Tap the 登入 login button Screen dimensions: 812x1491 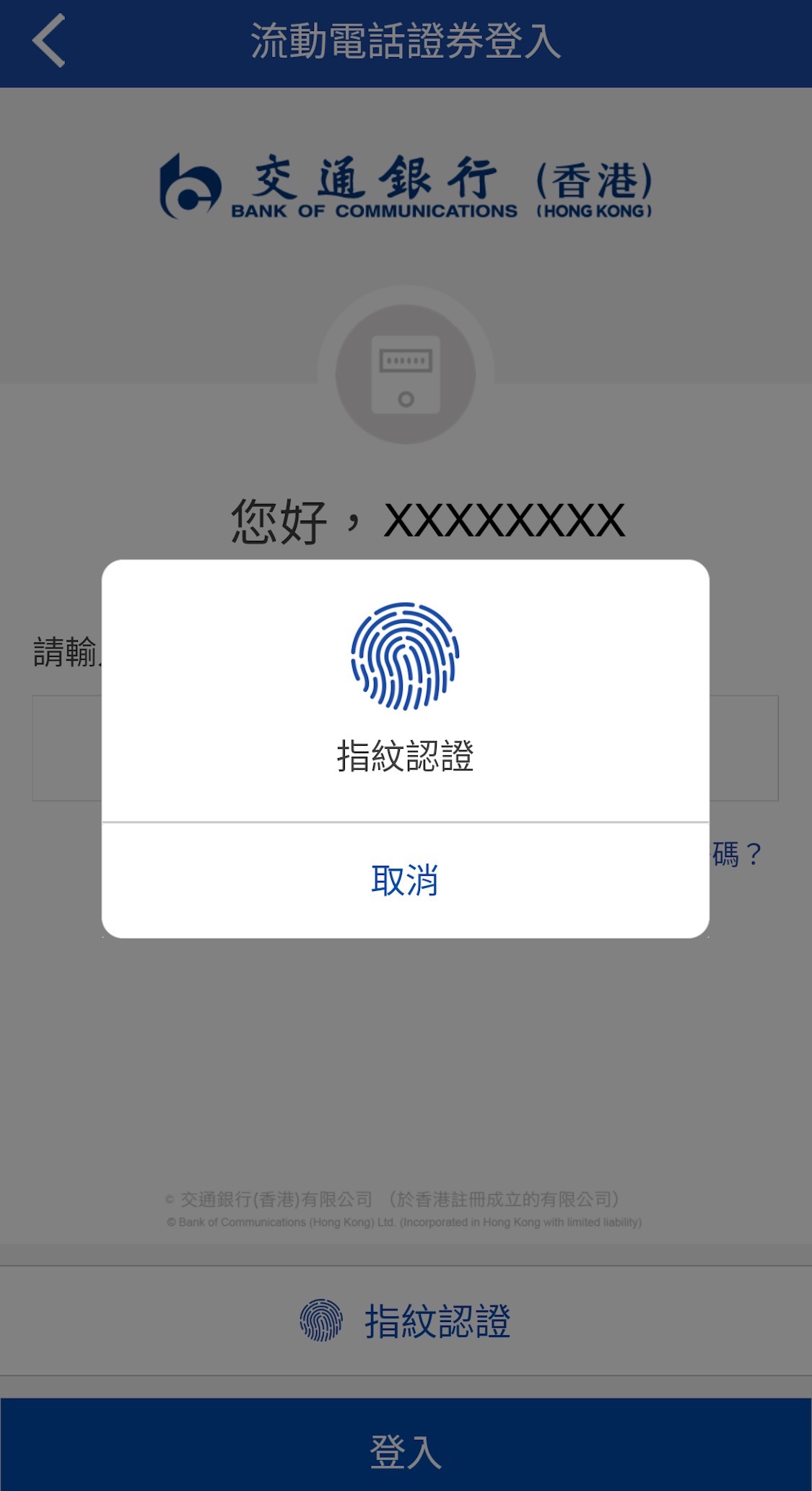pos(406,1451)
